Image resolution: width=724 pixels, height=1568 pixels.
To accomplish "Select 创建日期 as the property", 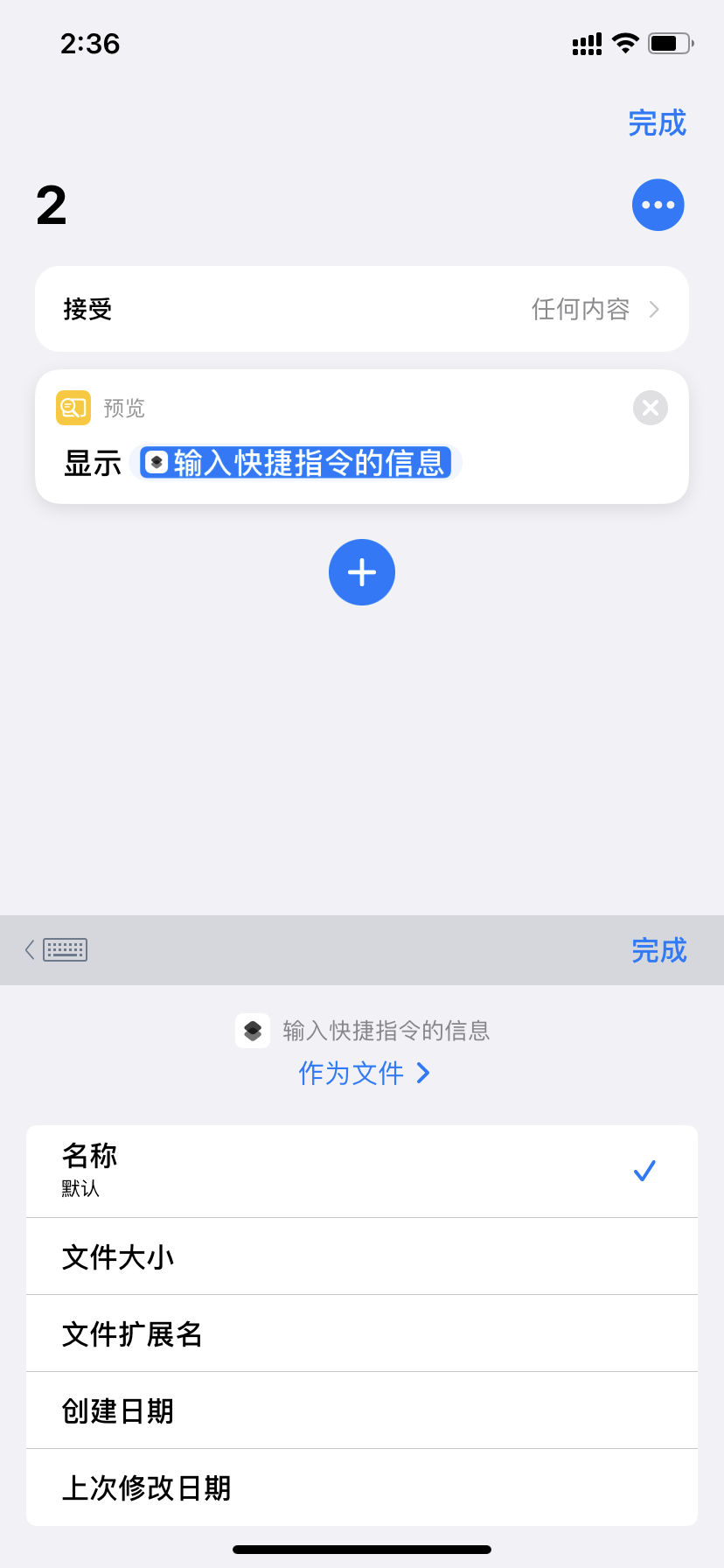I will click(362, 1410).
